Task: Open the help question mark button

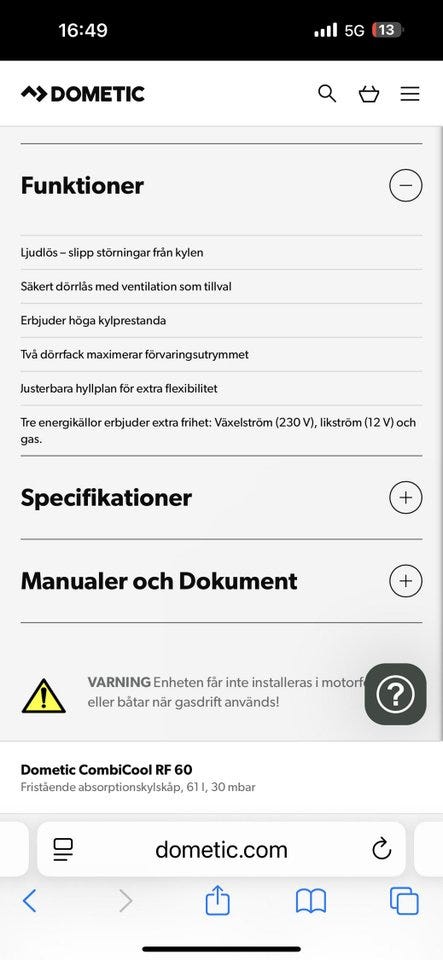Action: pyautogui.click(x=395, y=694)
